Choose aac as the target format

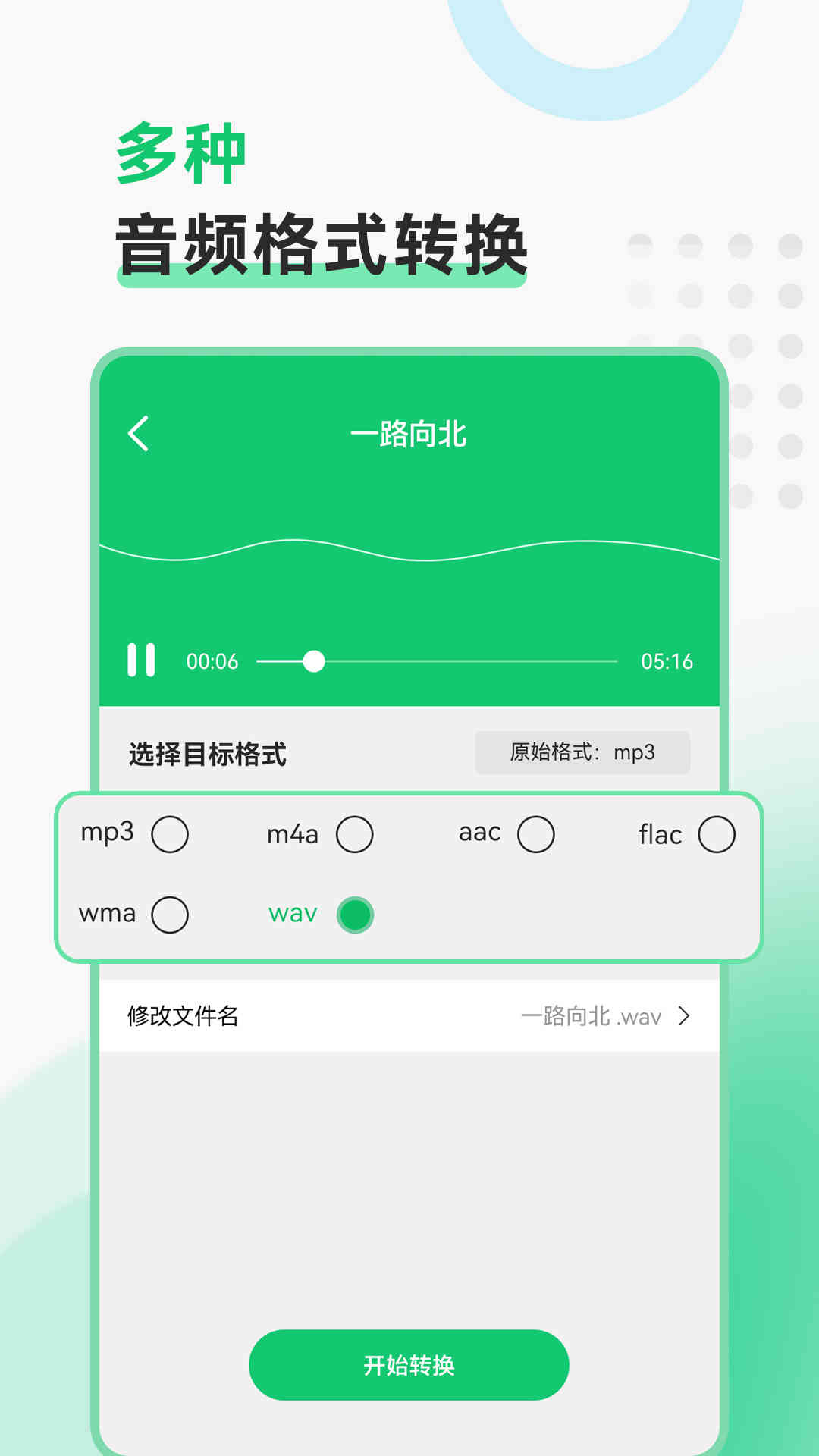click(x=537, y=833)
